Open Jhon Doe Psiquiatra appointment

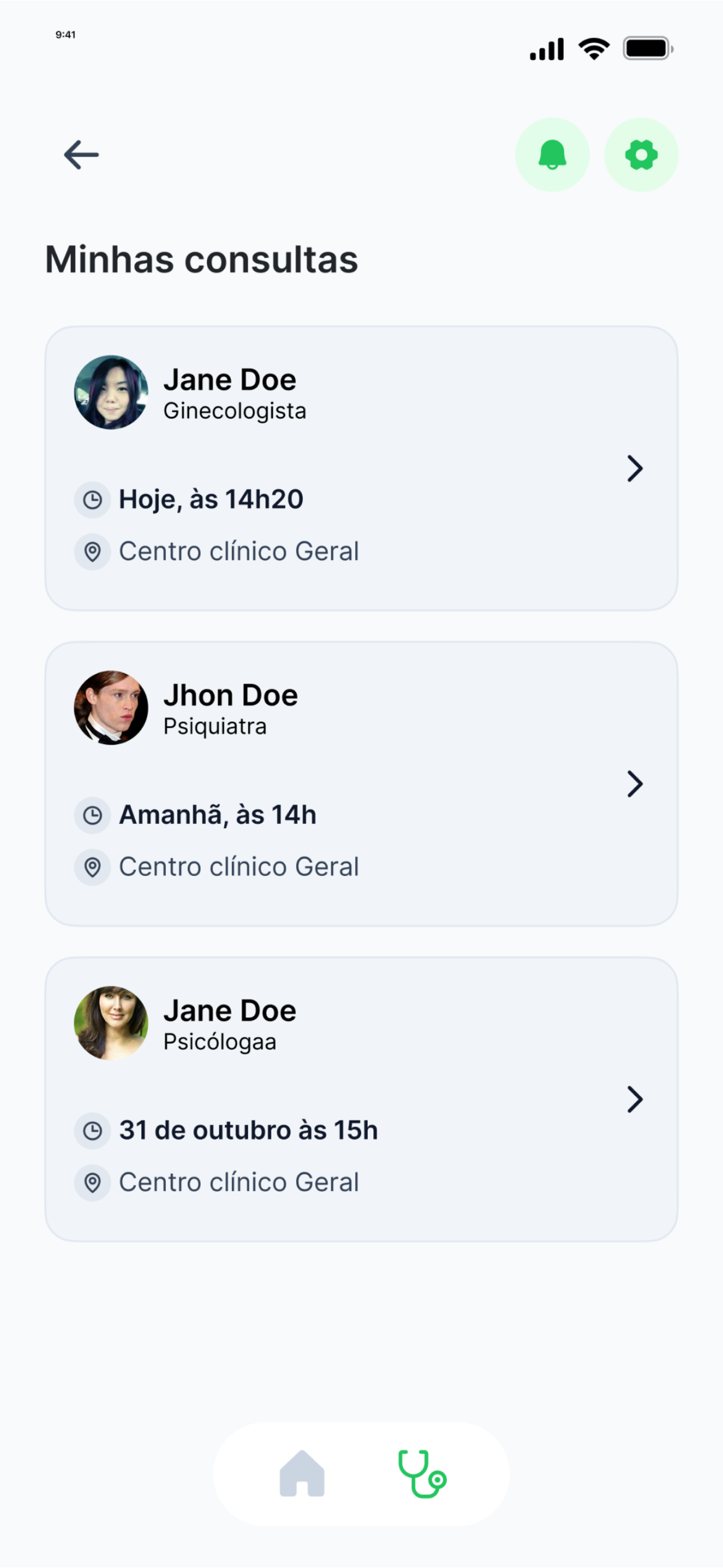pos(361,783)
